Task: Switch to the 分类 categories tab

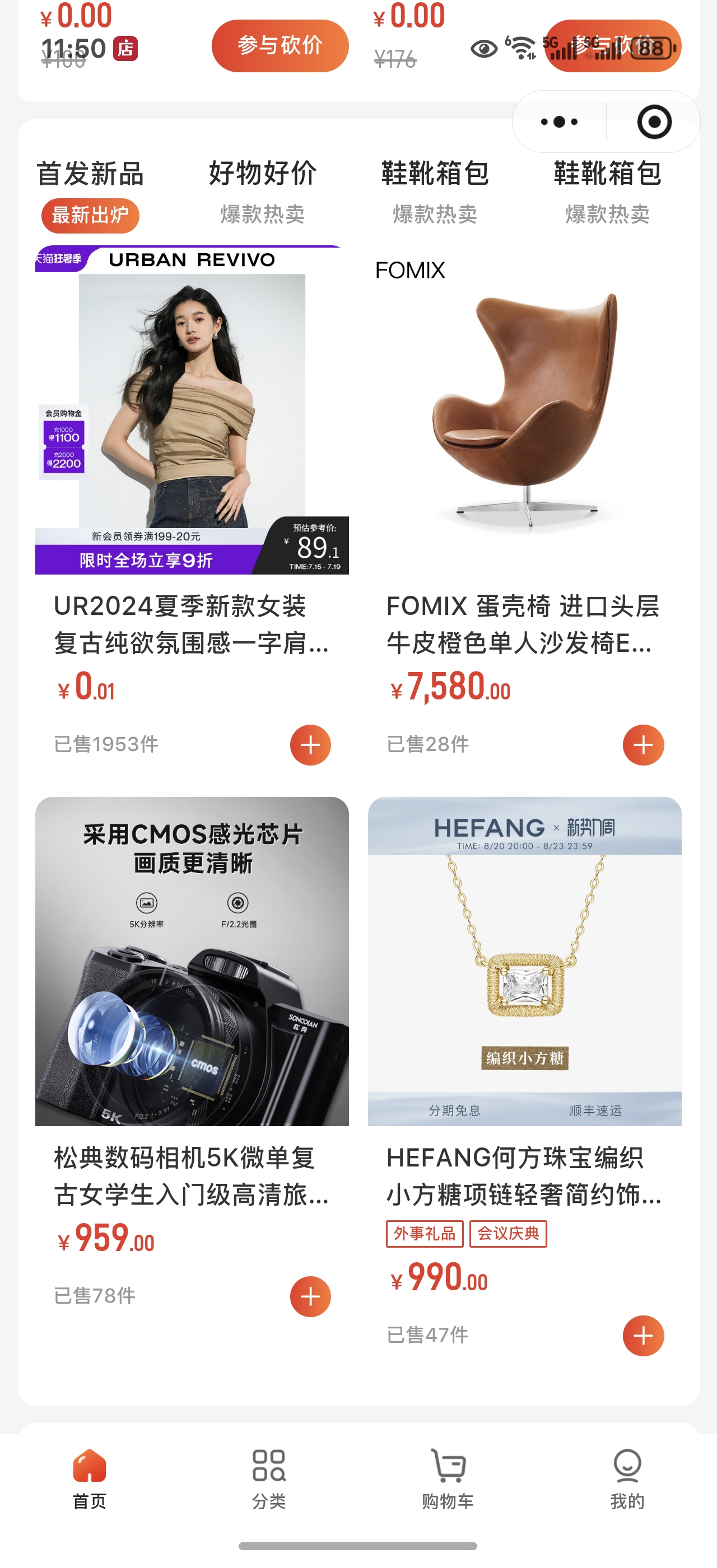Action: (x=268, y=1477)
